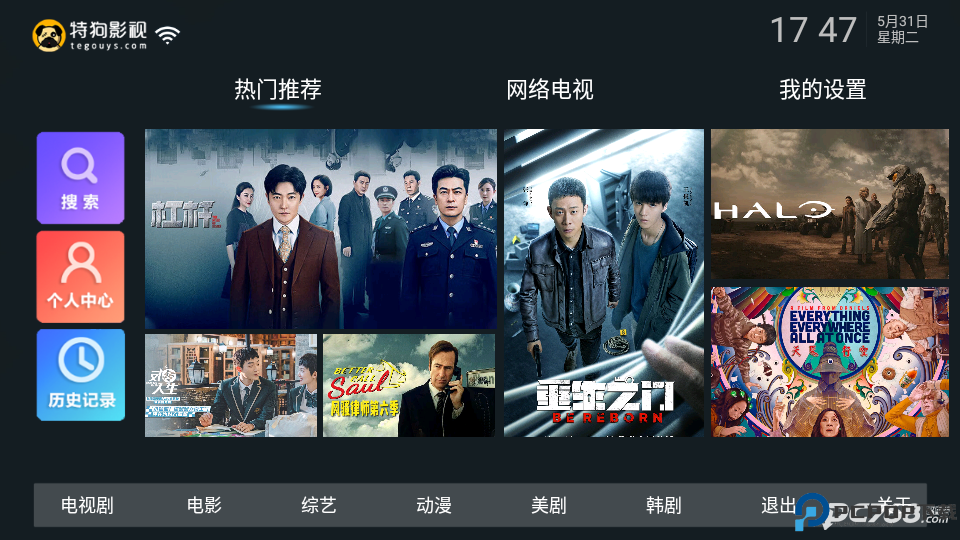
Task: Browse the 综艺 category
Action: (x=319, y=505)
